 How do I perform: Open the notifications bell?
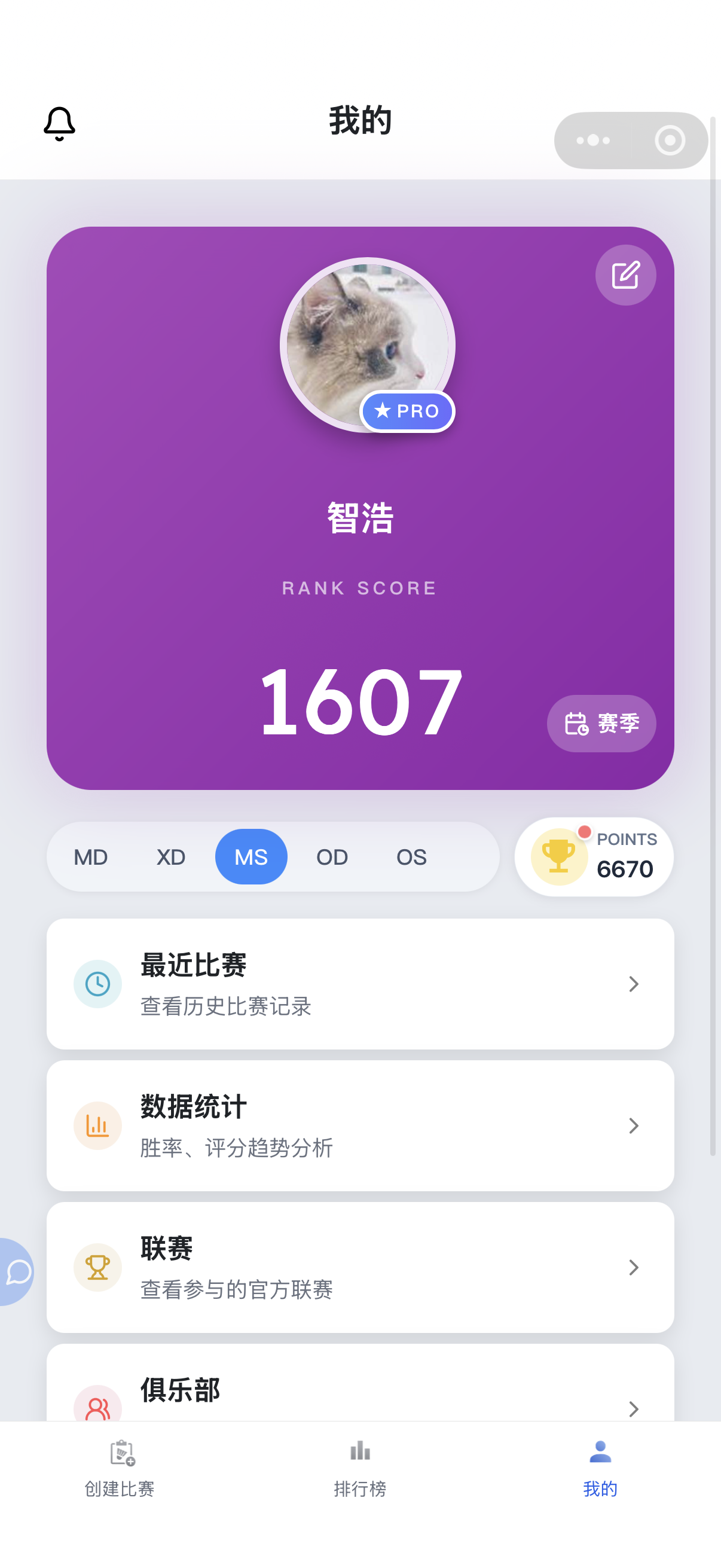[x=61, y=123]
